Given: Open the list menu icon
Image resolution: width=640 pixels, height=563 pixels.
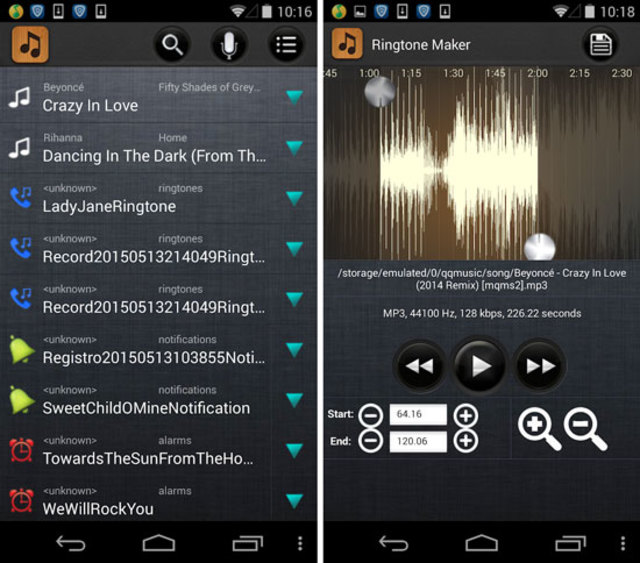Looking at the screenshot, I should click(x=287, y=45).
